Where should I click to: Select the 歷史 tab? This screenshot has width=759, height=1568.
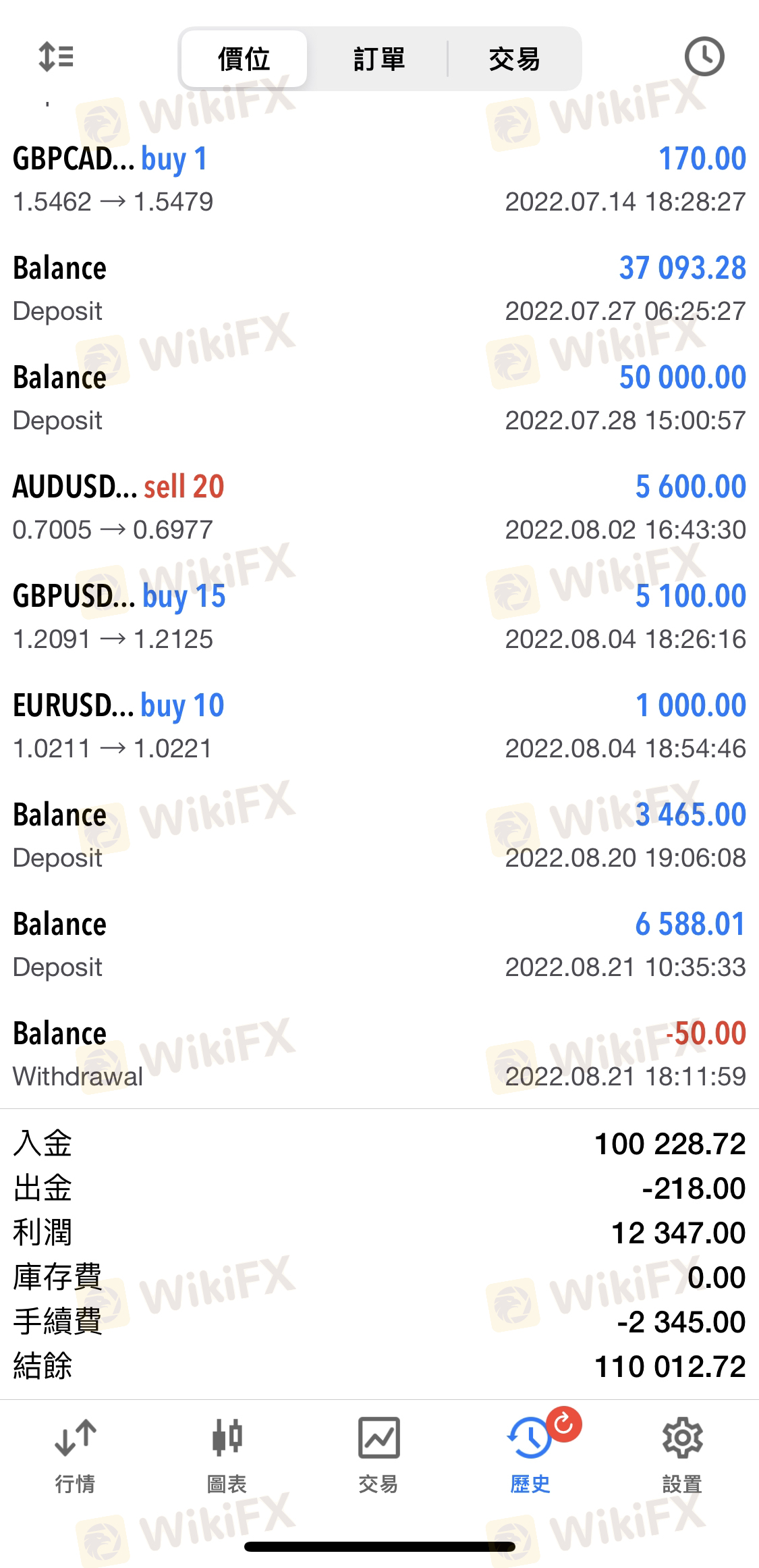[x=530, y=1455]
